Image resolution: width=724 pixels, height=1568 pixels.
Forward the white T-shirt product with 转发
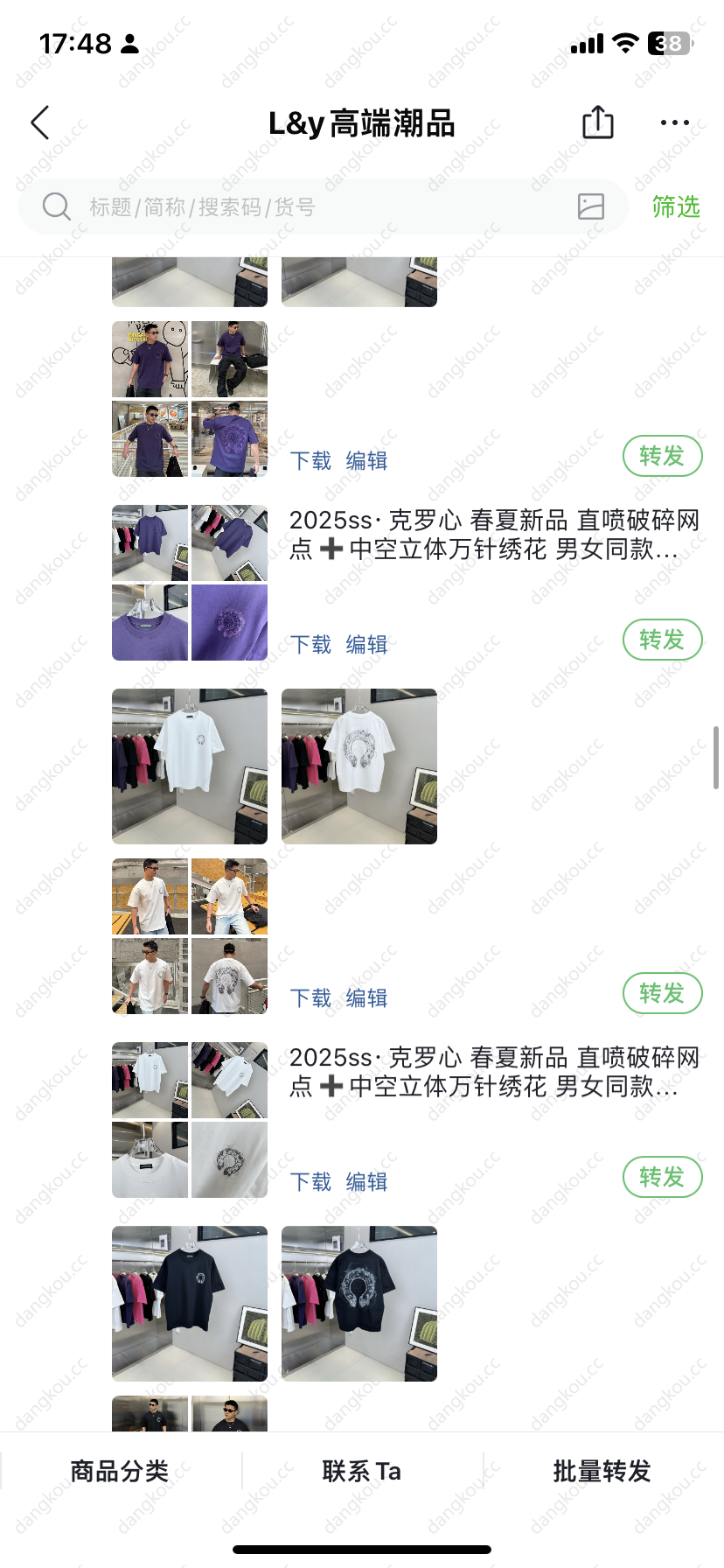pyautogui.click(x=662, y=1177)
